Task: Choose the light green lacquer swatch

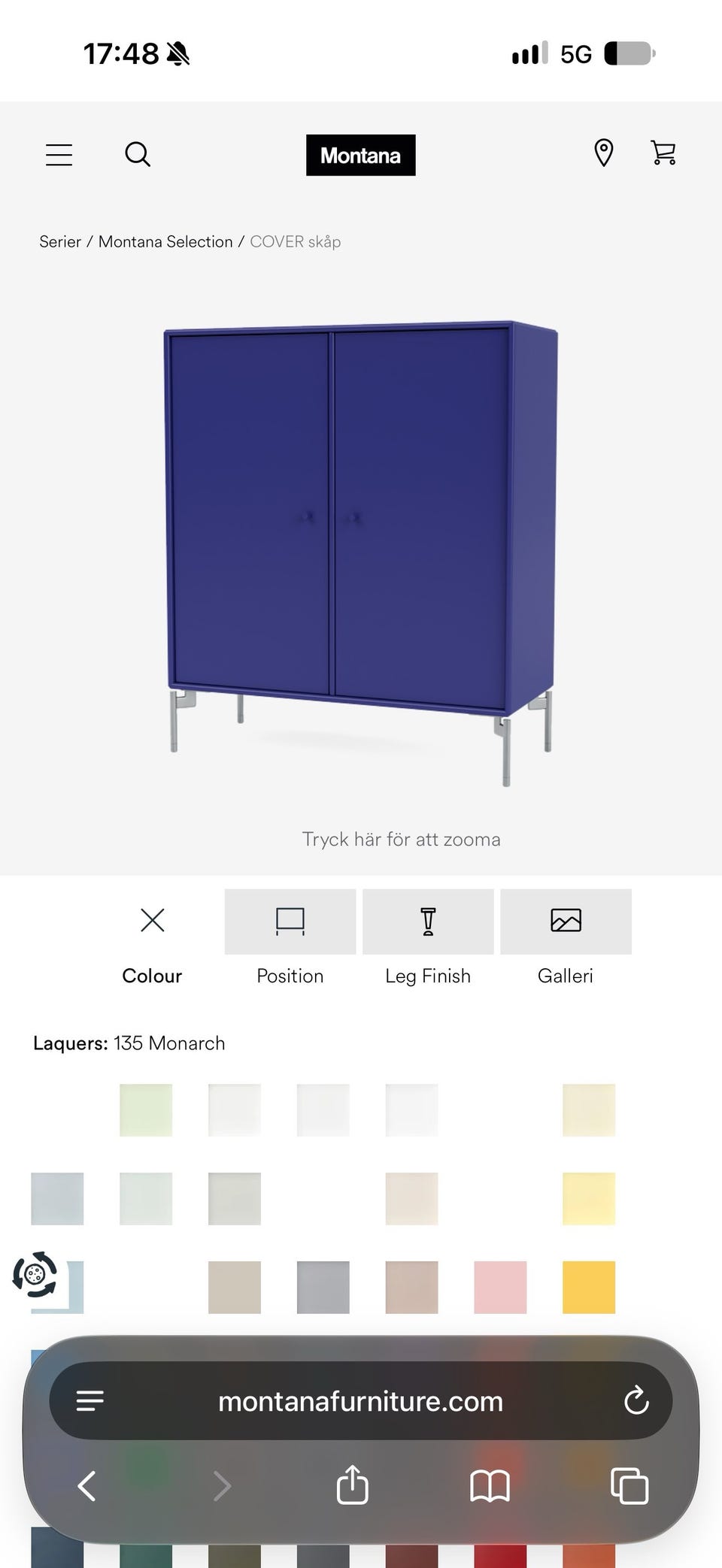Action: click(x=146, y=1110)
